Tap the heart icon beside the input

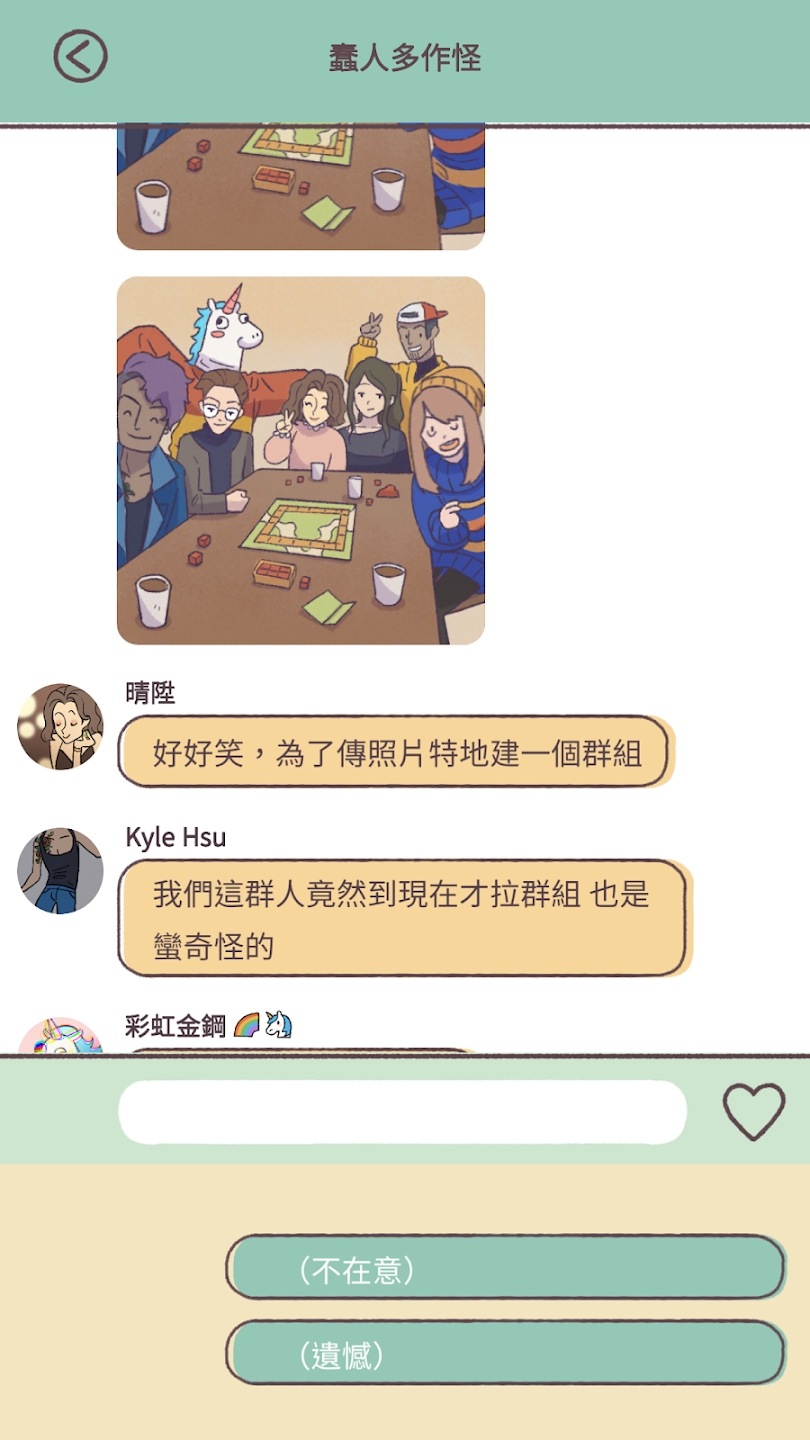click(x=753, y=1112)
